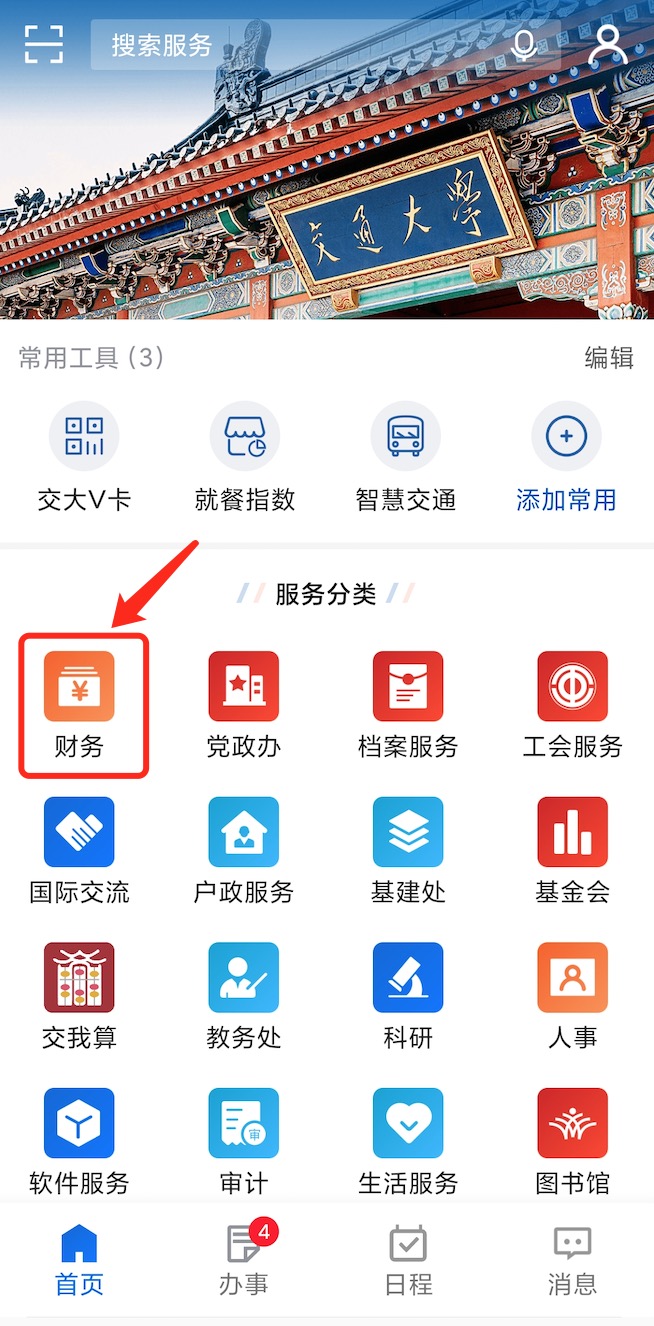Start voice search with microphone icon

(523, 45)
